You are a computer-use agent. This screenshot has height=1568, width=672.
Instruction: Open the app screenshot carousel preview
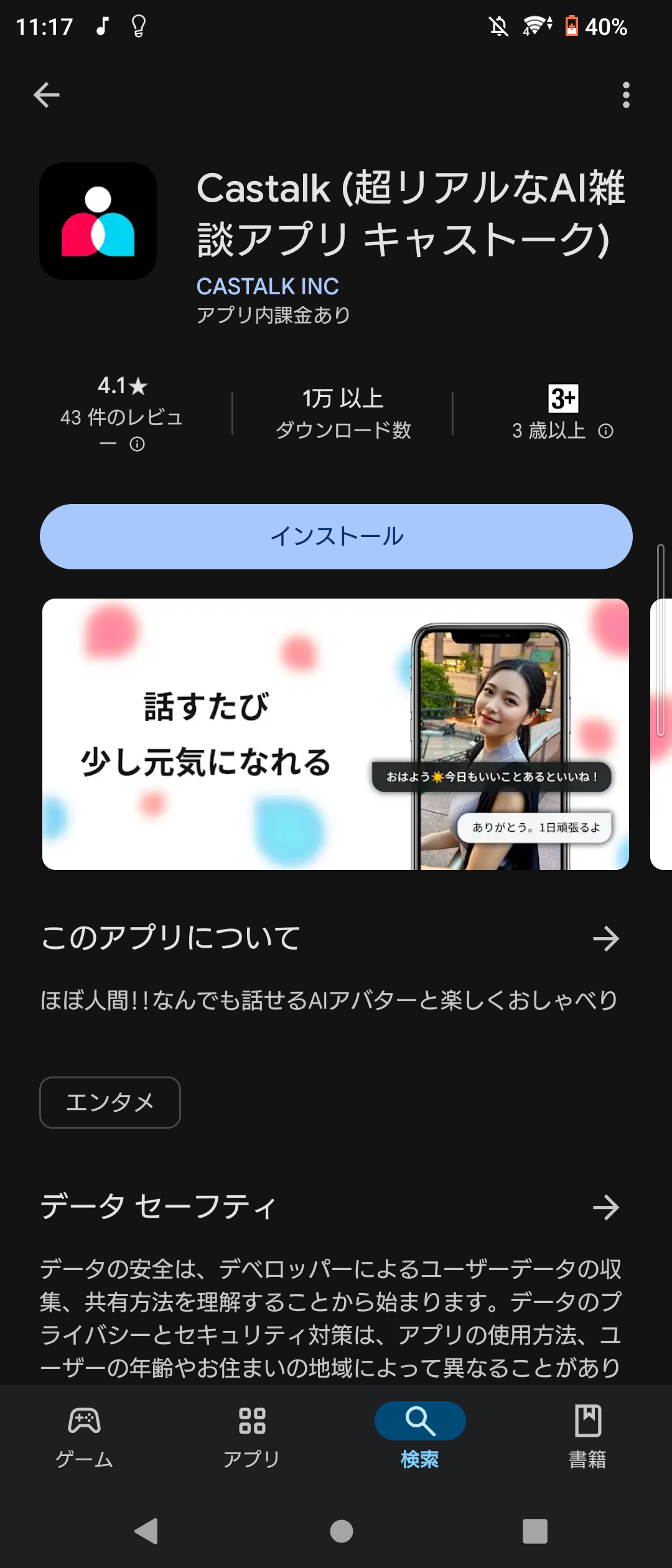(x=335, y=734)
